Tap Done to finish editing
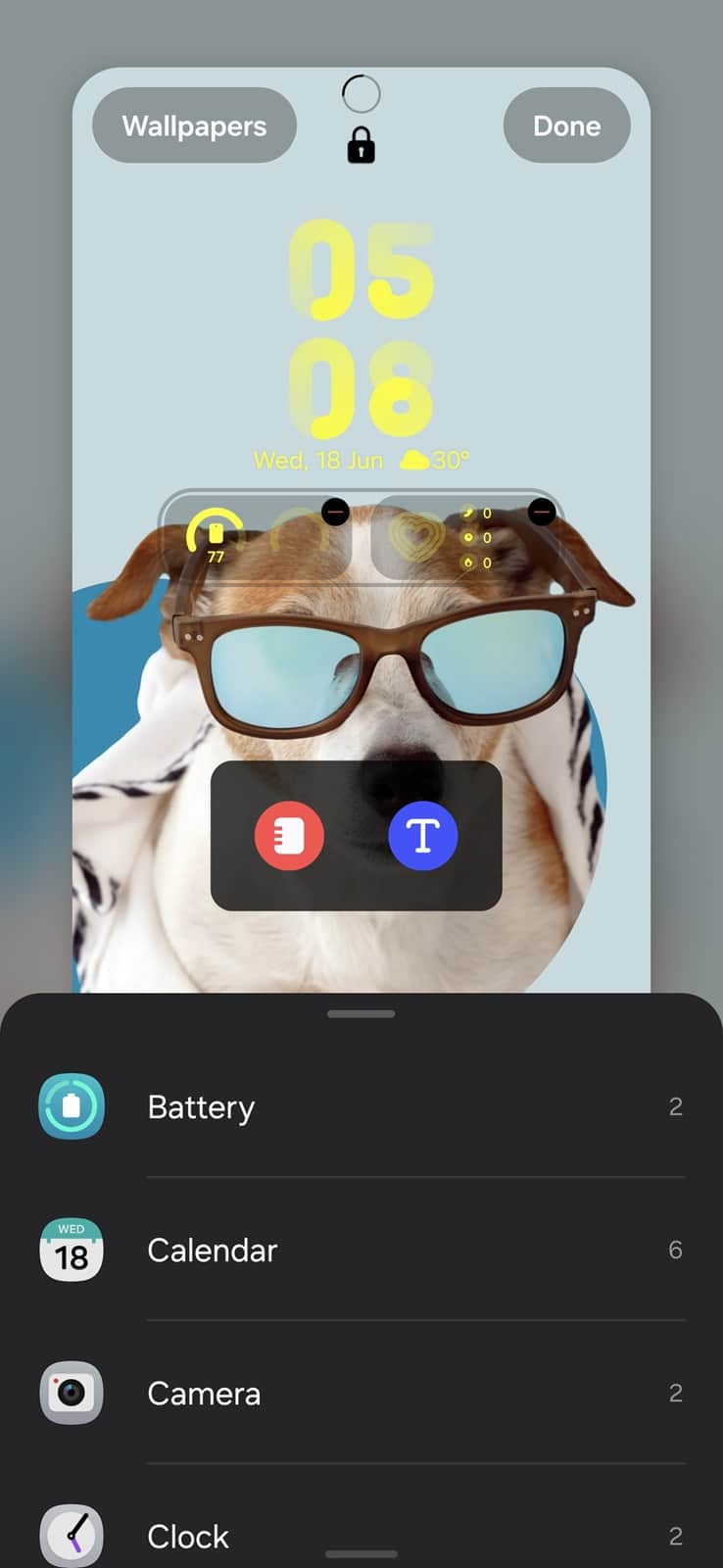Image resolution: width=723 pixels, height=1568 pixels. [566, 125]
